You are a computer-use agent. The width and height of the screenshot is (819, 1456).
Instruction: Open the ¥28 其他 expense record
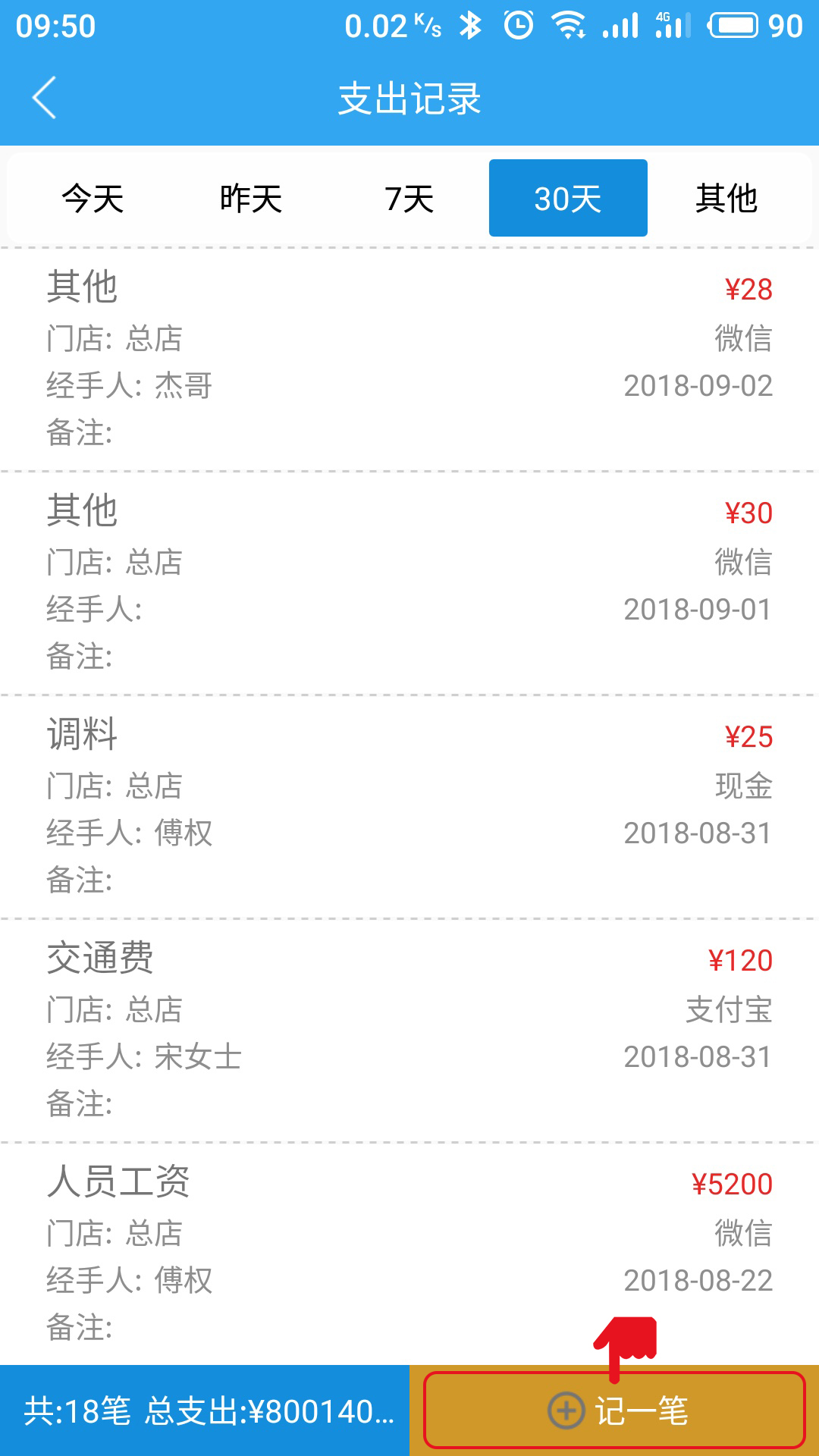click(409, 359)
